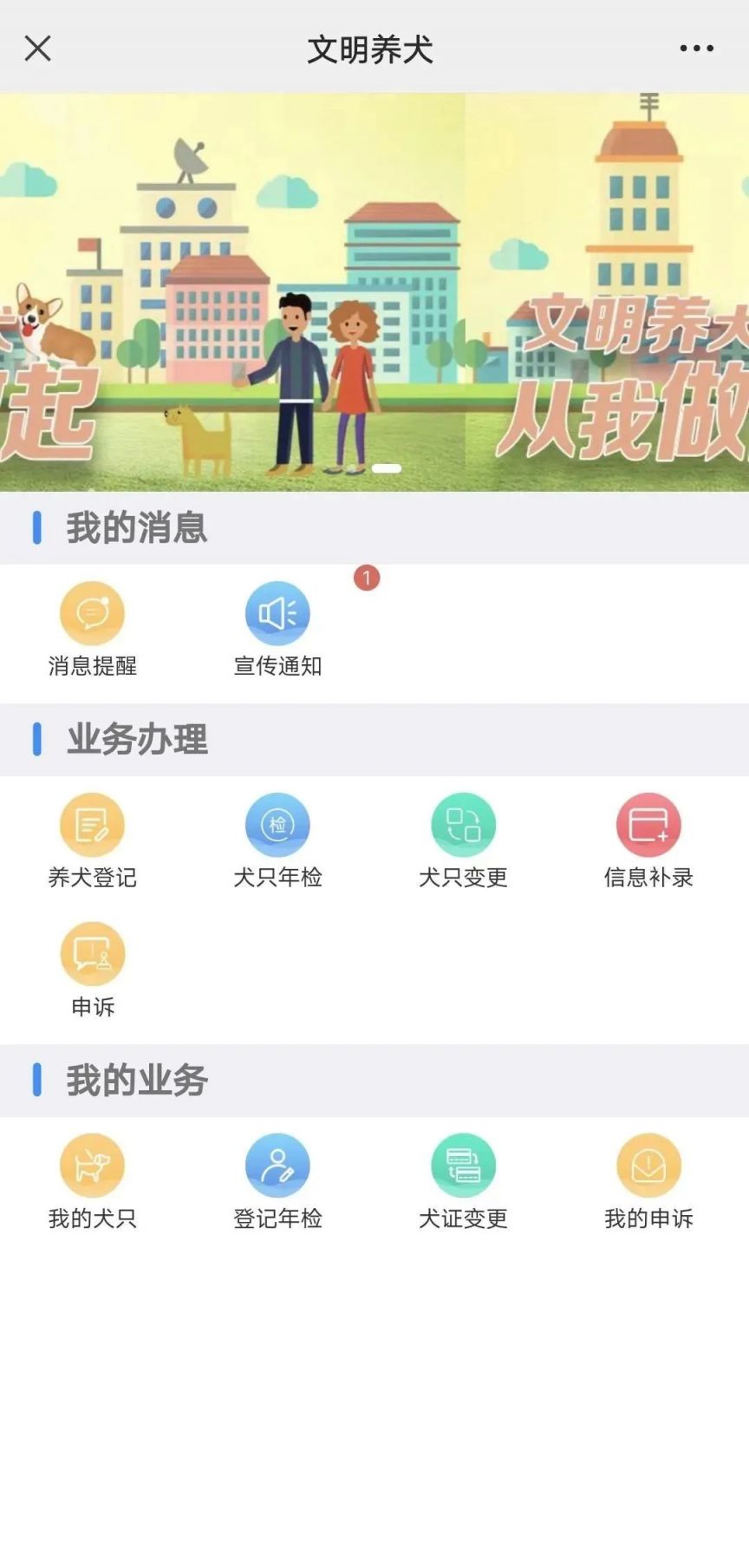Open 犬只年检 annual inspection

coord(278,841)
